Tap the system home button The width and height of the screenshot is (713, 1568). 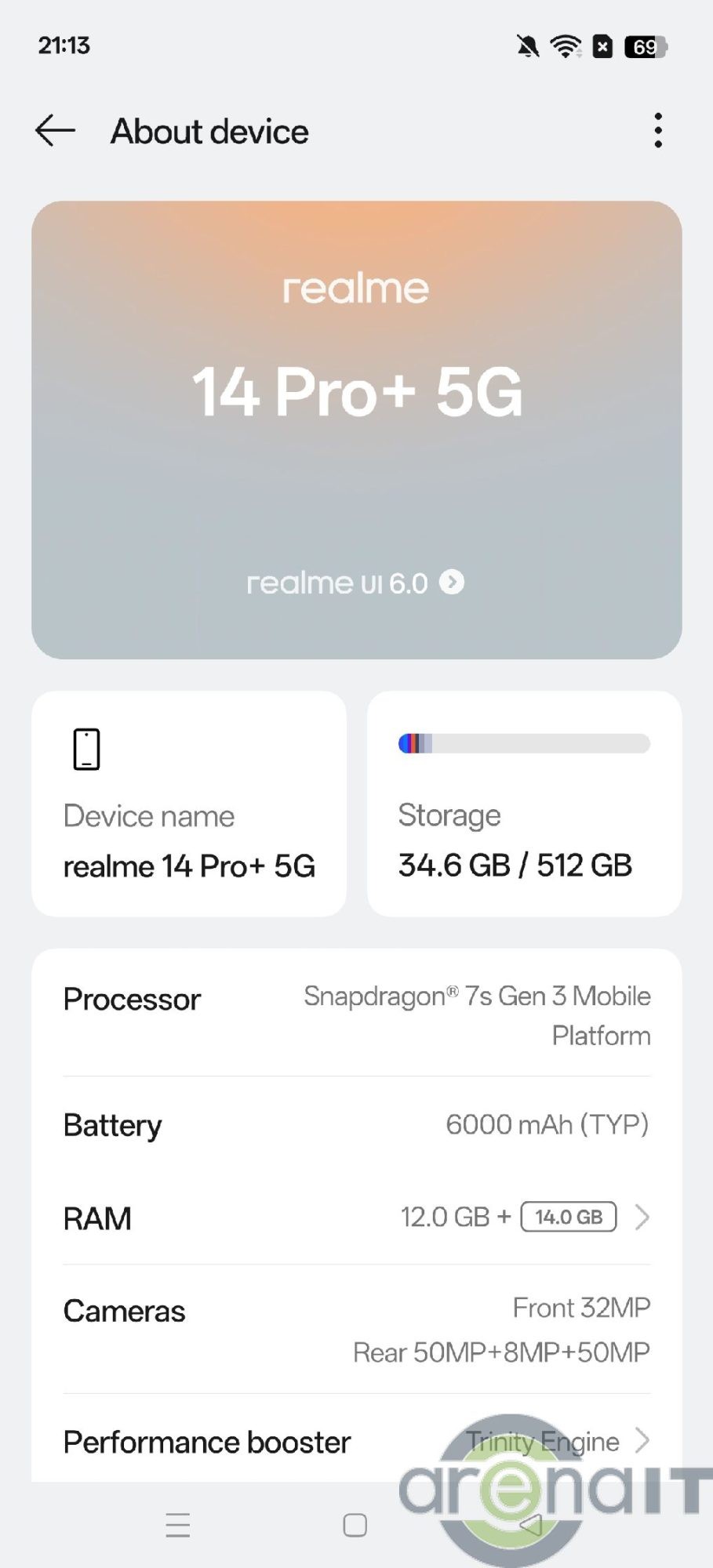pos(355,1525)
